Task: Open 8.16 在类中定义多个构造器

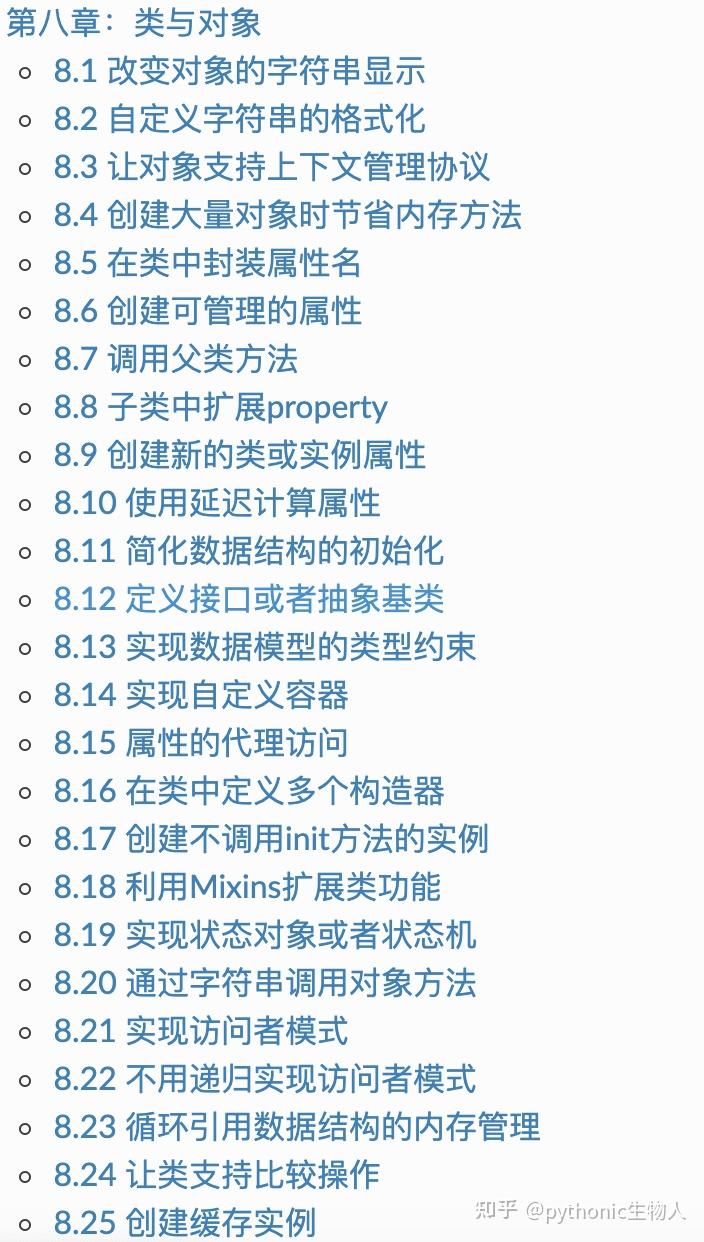Action: coord(249,790)
